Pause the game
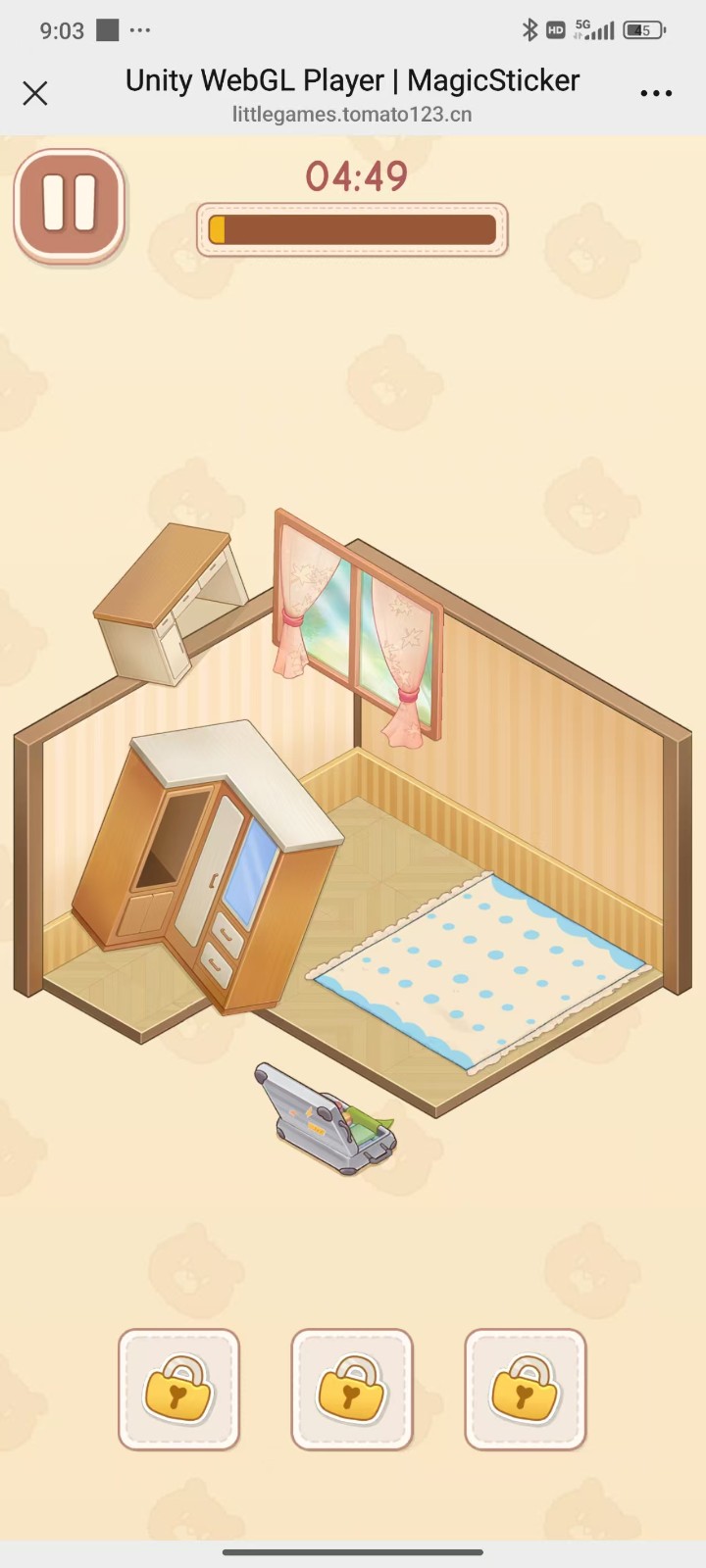Viewport: 706px width, 1568px height. [70, 206]
